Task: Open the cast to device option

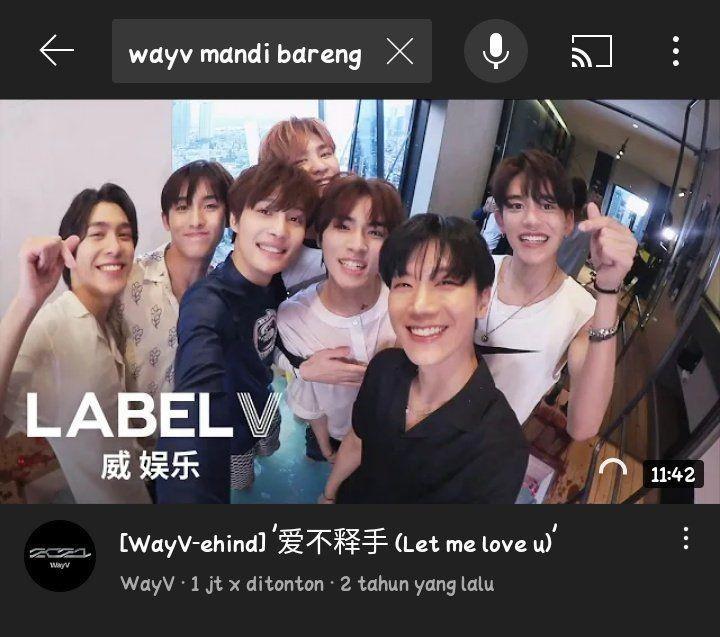Action: (591, 51)
